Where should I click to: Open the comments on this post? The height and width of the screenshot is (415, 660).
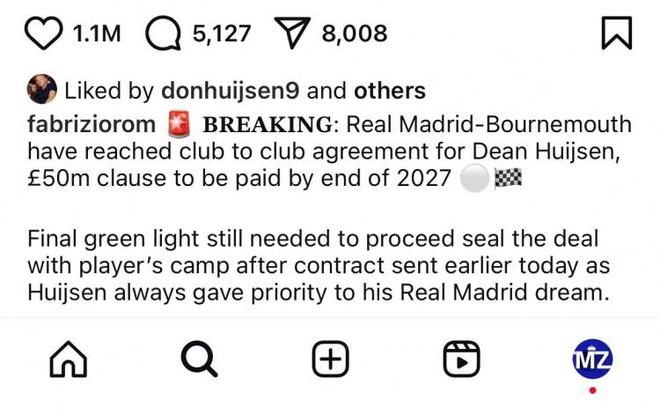(x=163, y=34)
